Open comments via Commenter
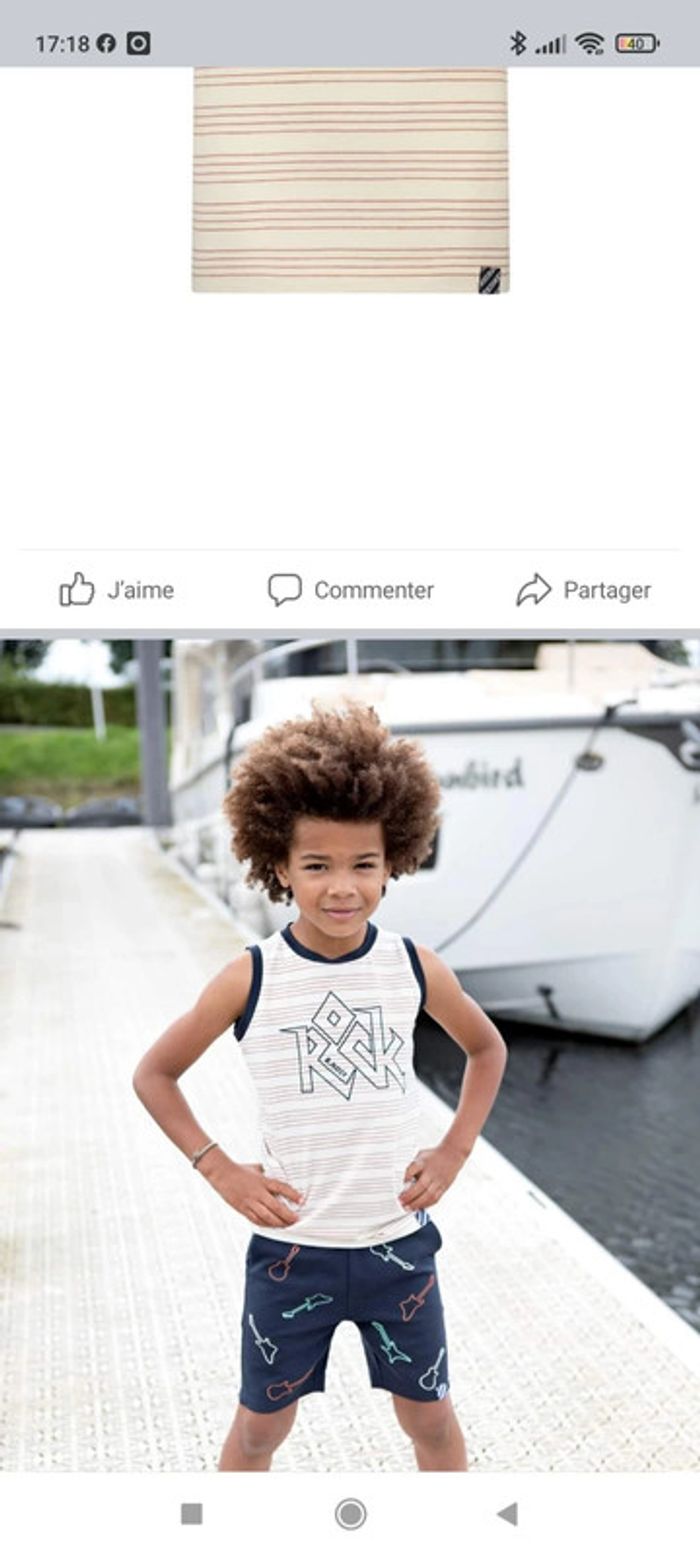This screenshot has width=700, height=1556. [351, 590]
